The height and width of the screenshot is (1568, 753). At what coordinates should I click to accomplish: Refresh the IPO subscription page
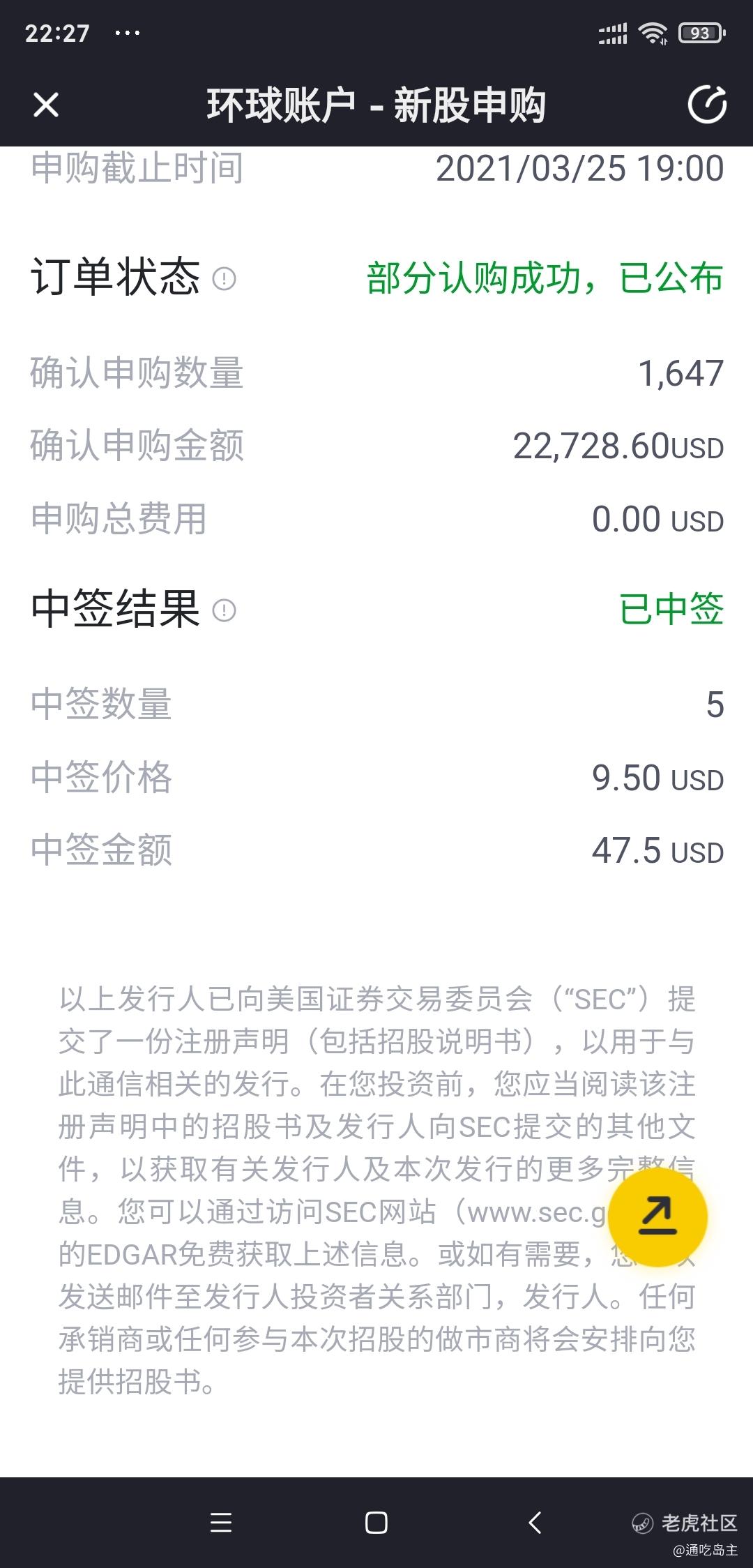pos(707,105)
